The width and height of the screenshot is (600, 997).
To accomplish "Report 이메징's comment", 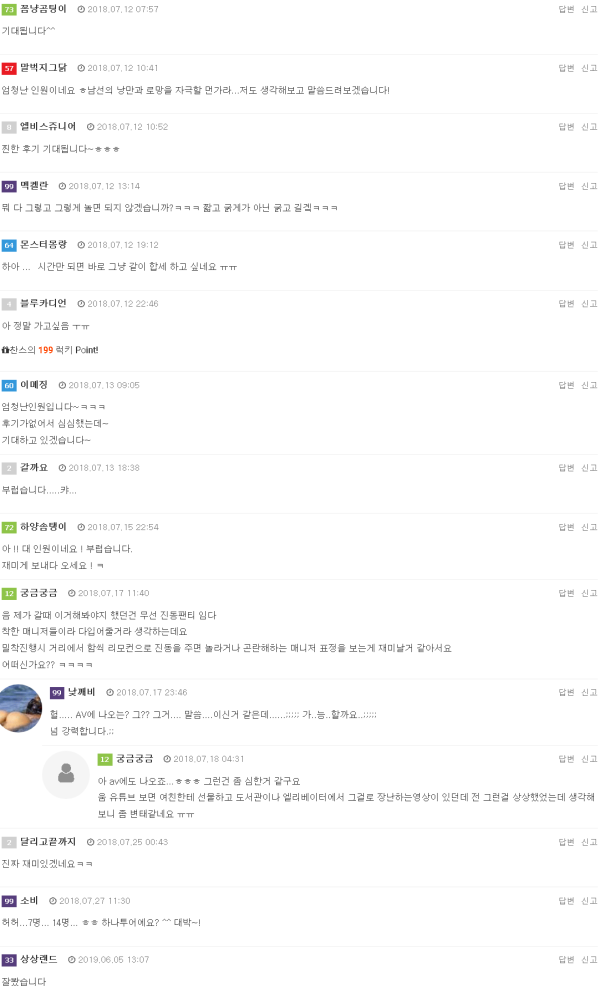I will point(589,385).
